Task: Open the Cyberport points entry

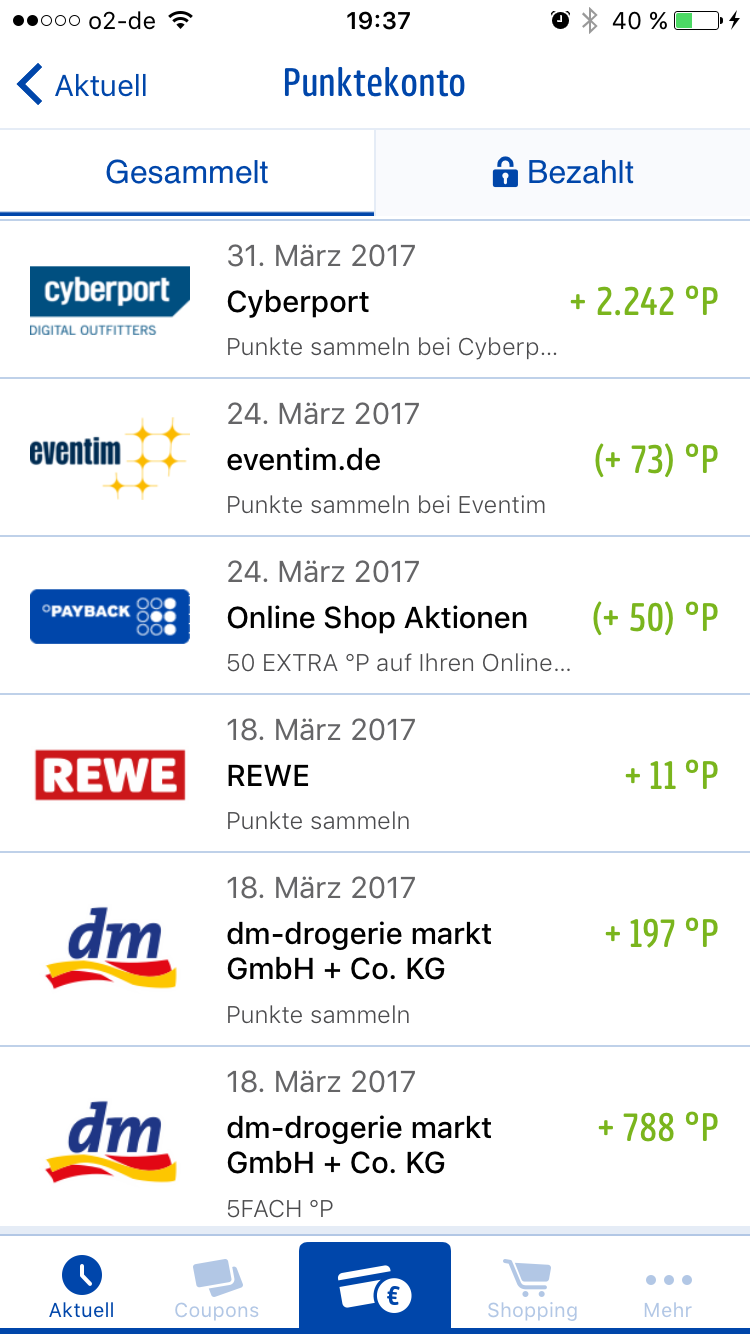Action: [x=375, y=301]
